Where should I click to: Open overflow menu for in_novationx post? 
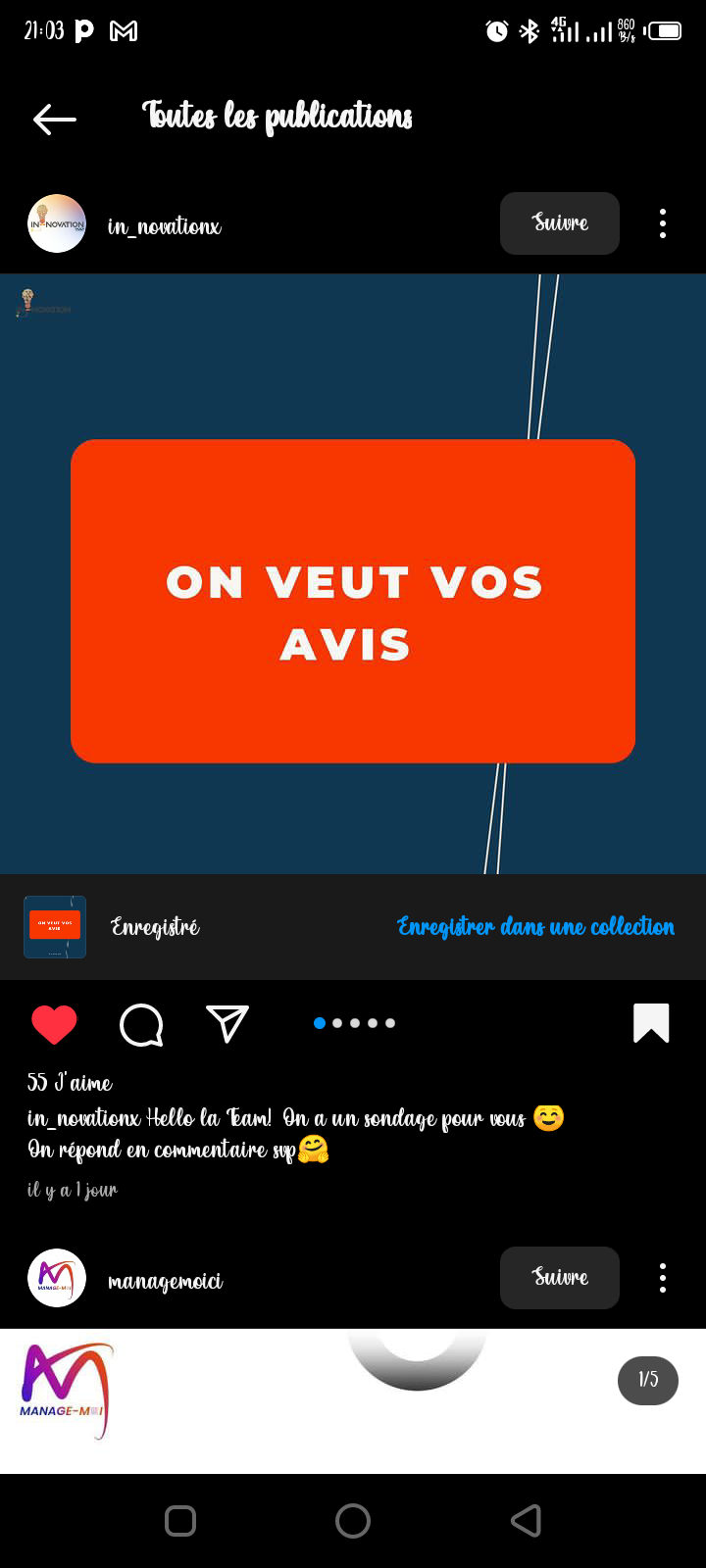click(663, 223)
